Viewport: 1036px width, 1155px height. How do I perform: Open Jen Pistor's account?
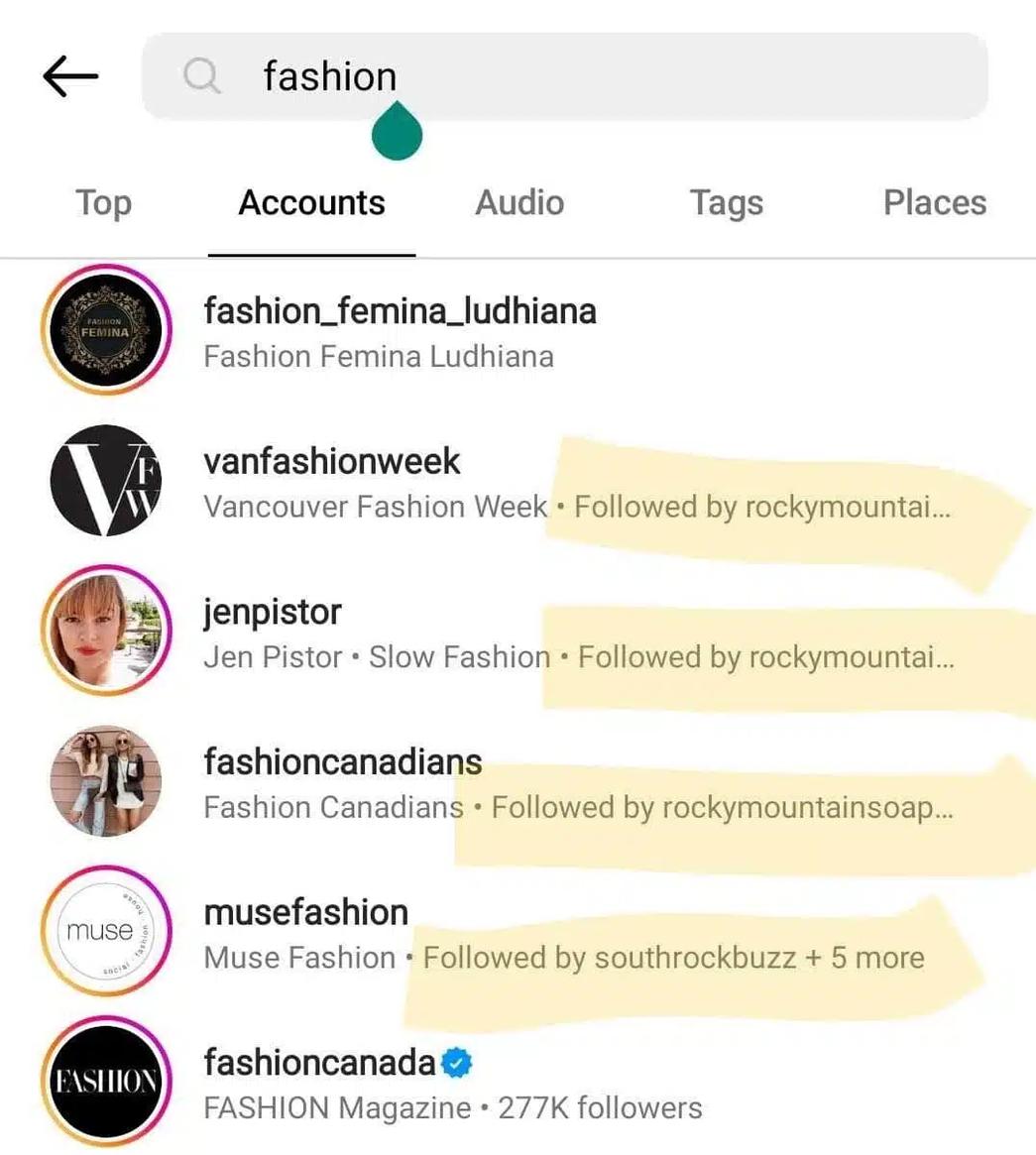[274, 611]
